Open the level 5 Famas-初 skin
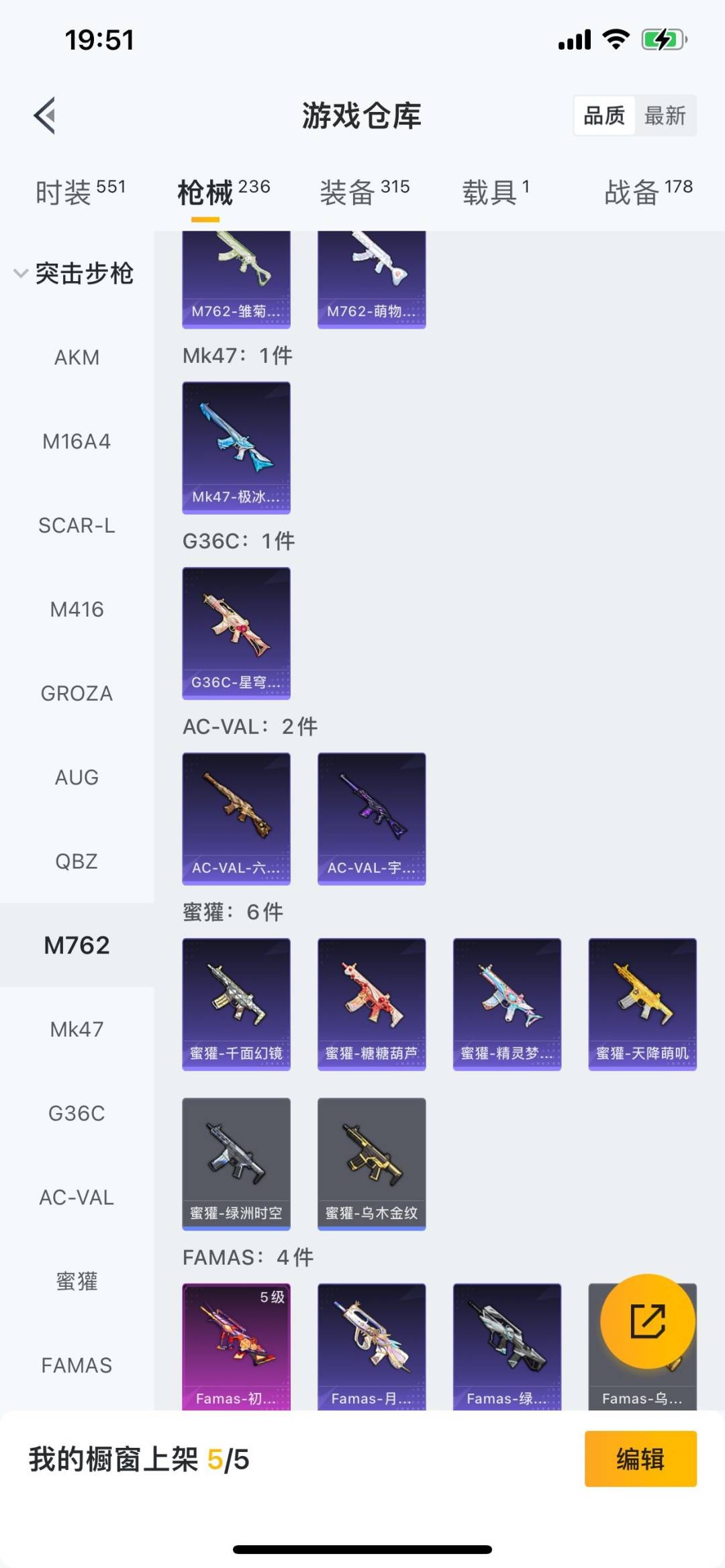Image resolution: width=725 pixels, height=1568 pixels. [x=236, y=1346]
